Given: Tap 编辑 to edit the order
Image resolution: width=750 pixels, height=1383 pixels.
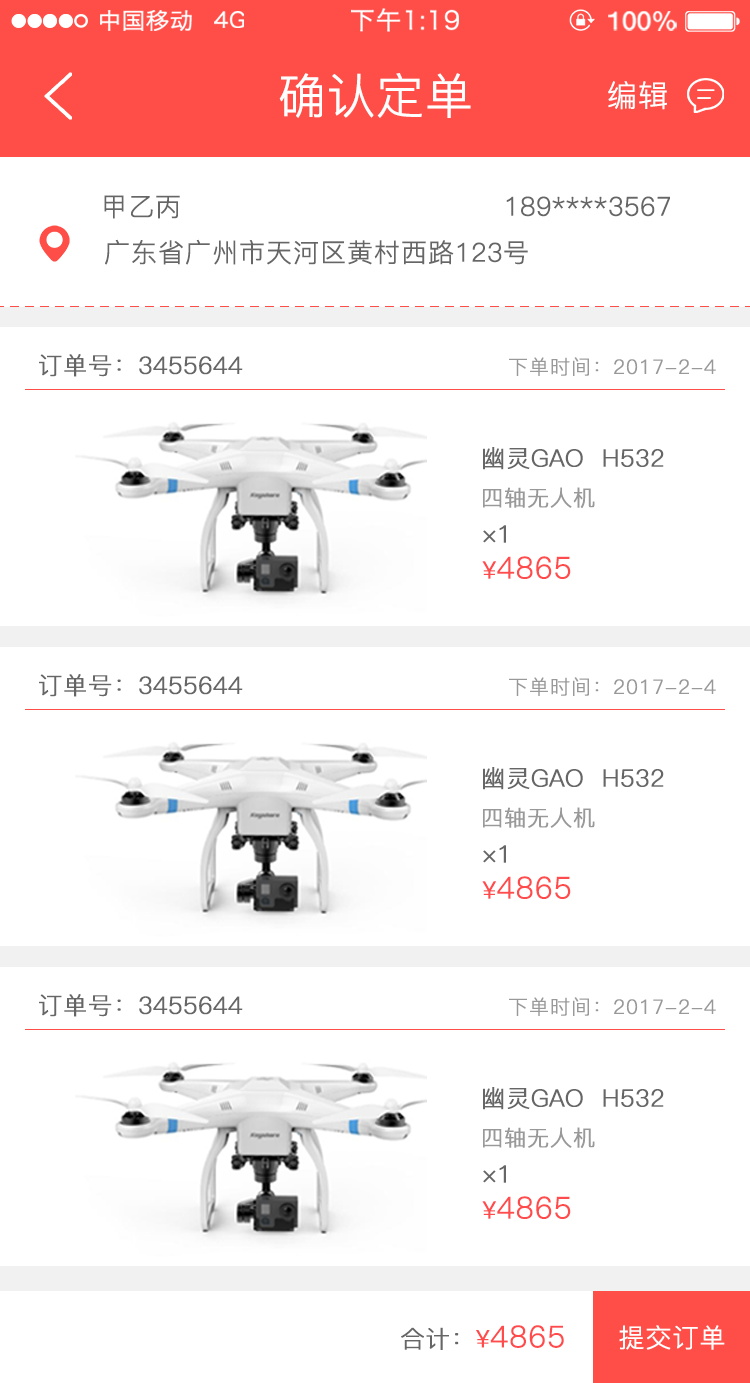Looking at the screenshot, I should coord(638,96).
